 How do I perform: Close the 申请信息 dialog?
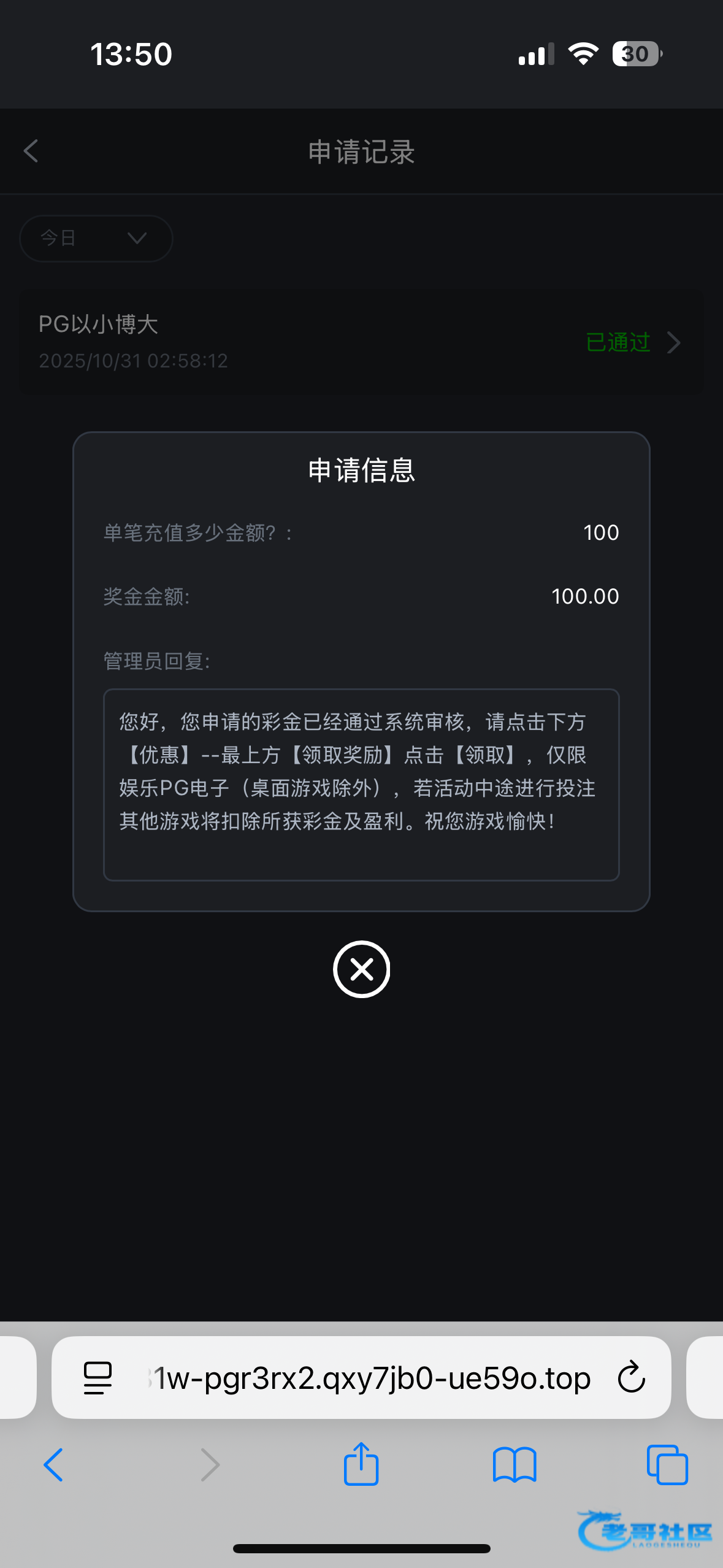coord(361,969)
